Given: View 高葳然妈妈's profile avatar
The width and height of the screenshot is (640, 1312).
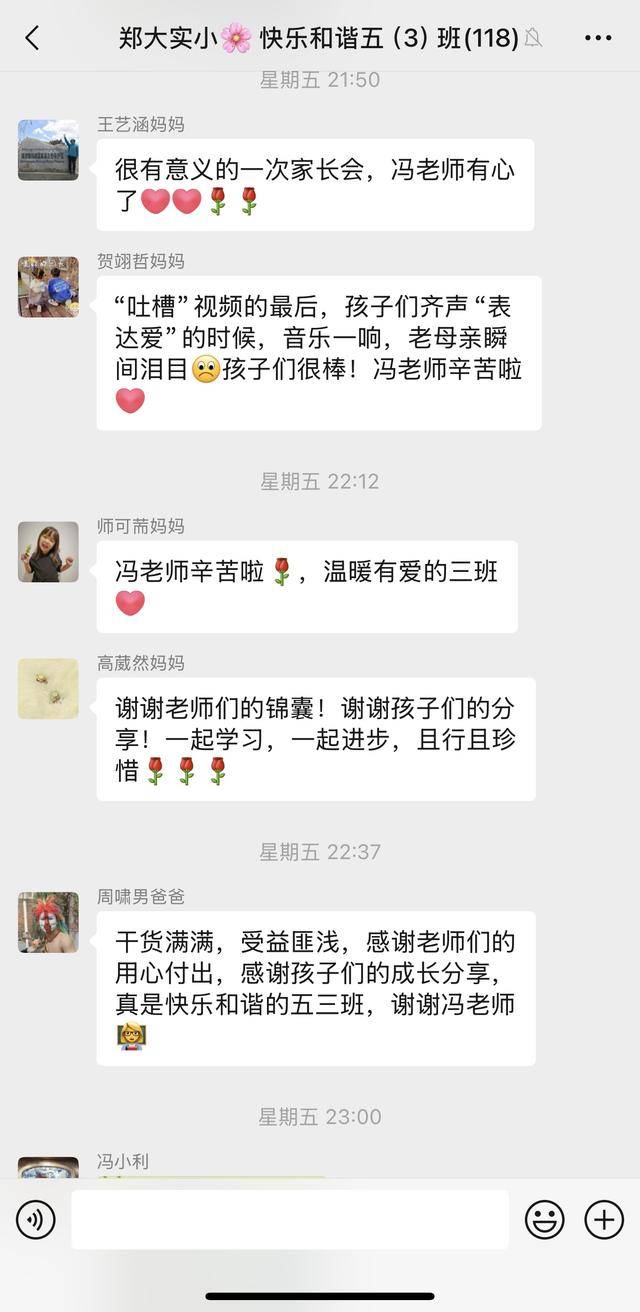Looking at the screenshot, I should point(48,689).
